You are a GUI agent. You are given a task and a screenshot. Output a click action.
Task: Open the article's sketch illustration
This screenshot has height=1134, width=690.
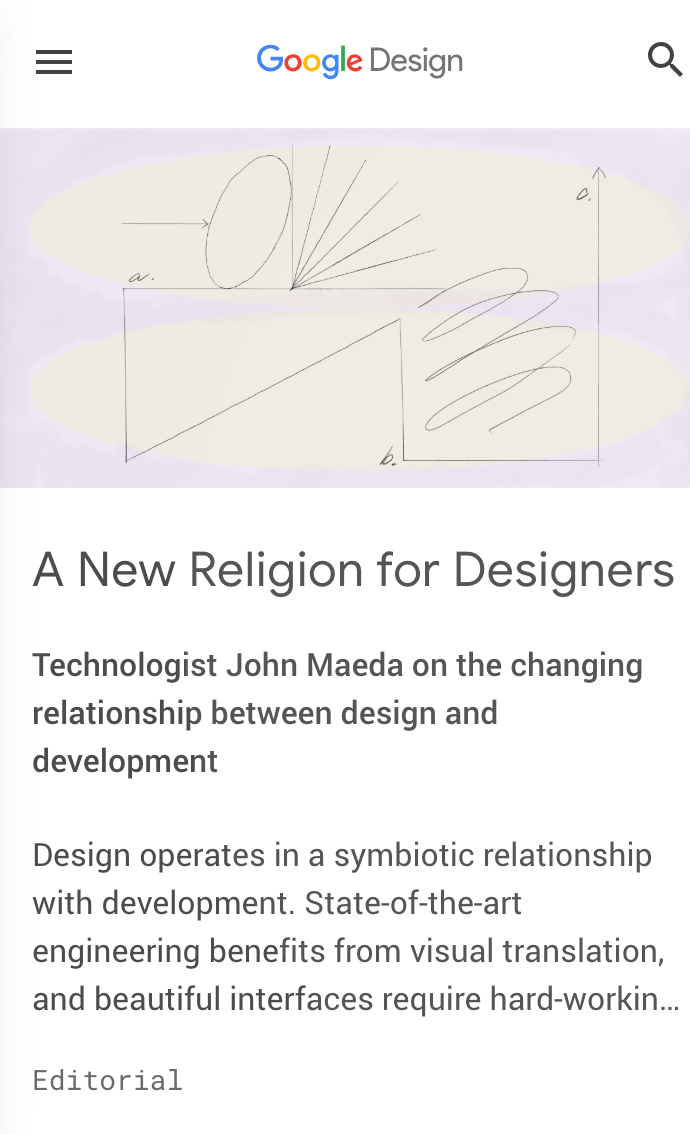pos(345,308)
